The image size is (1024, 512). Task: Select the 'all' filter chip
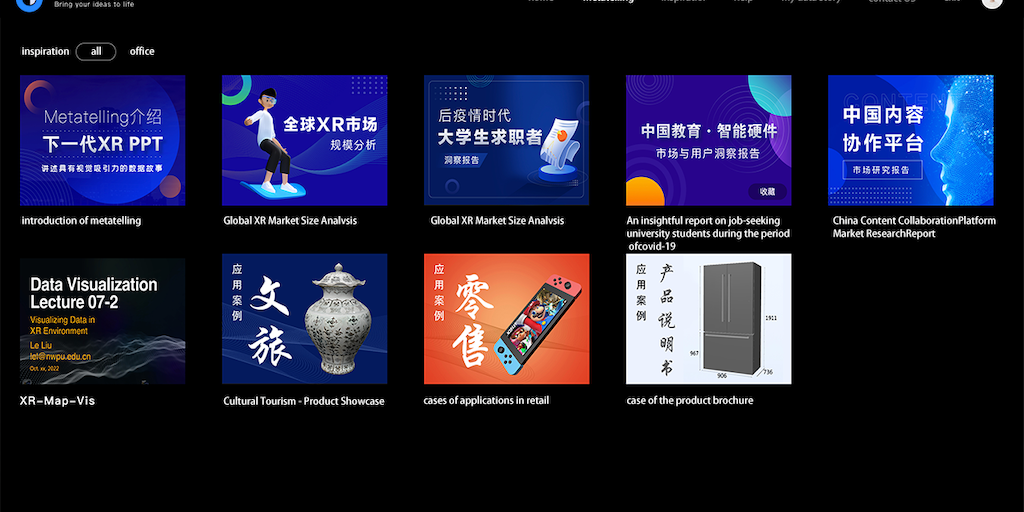[96, 51]
